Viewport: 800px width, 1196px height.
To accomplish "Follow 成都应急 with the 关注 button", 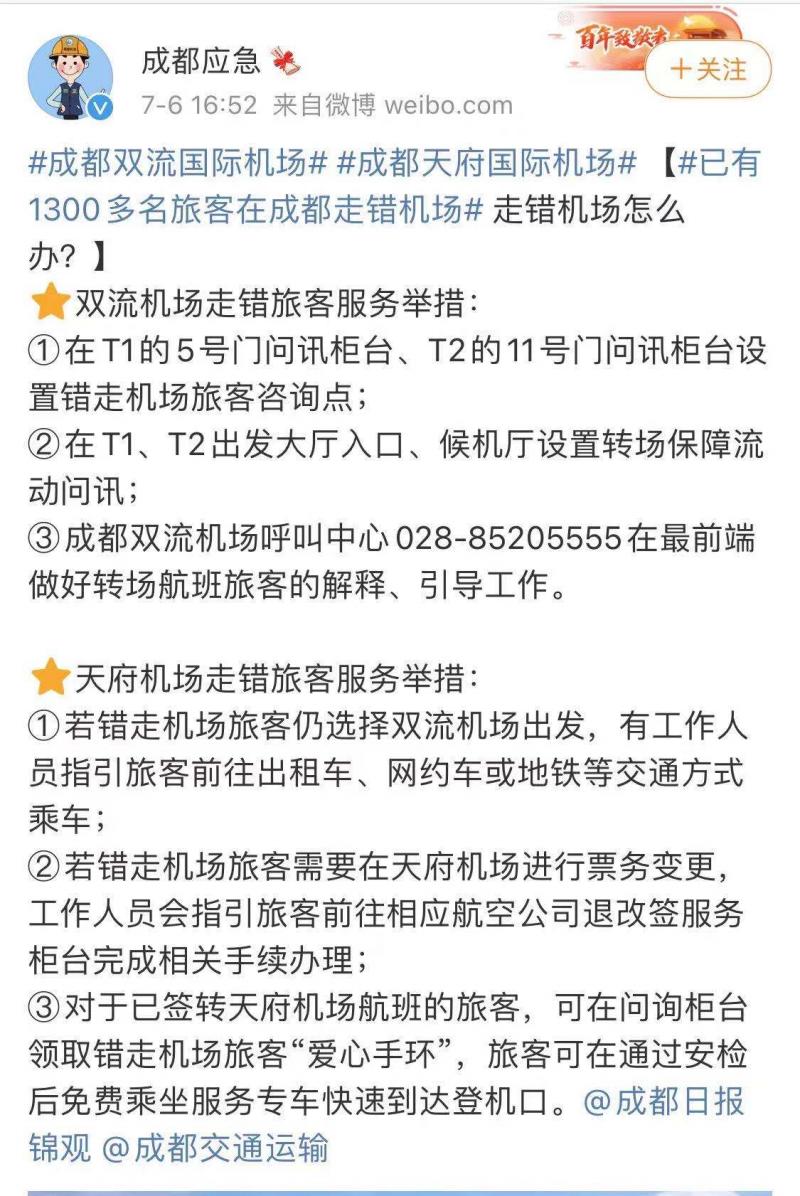I will pos(708,69).
